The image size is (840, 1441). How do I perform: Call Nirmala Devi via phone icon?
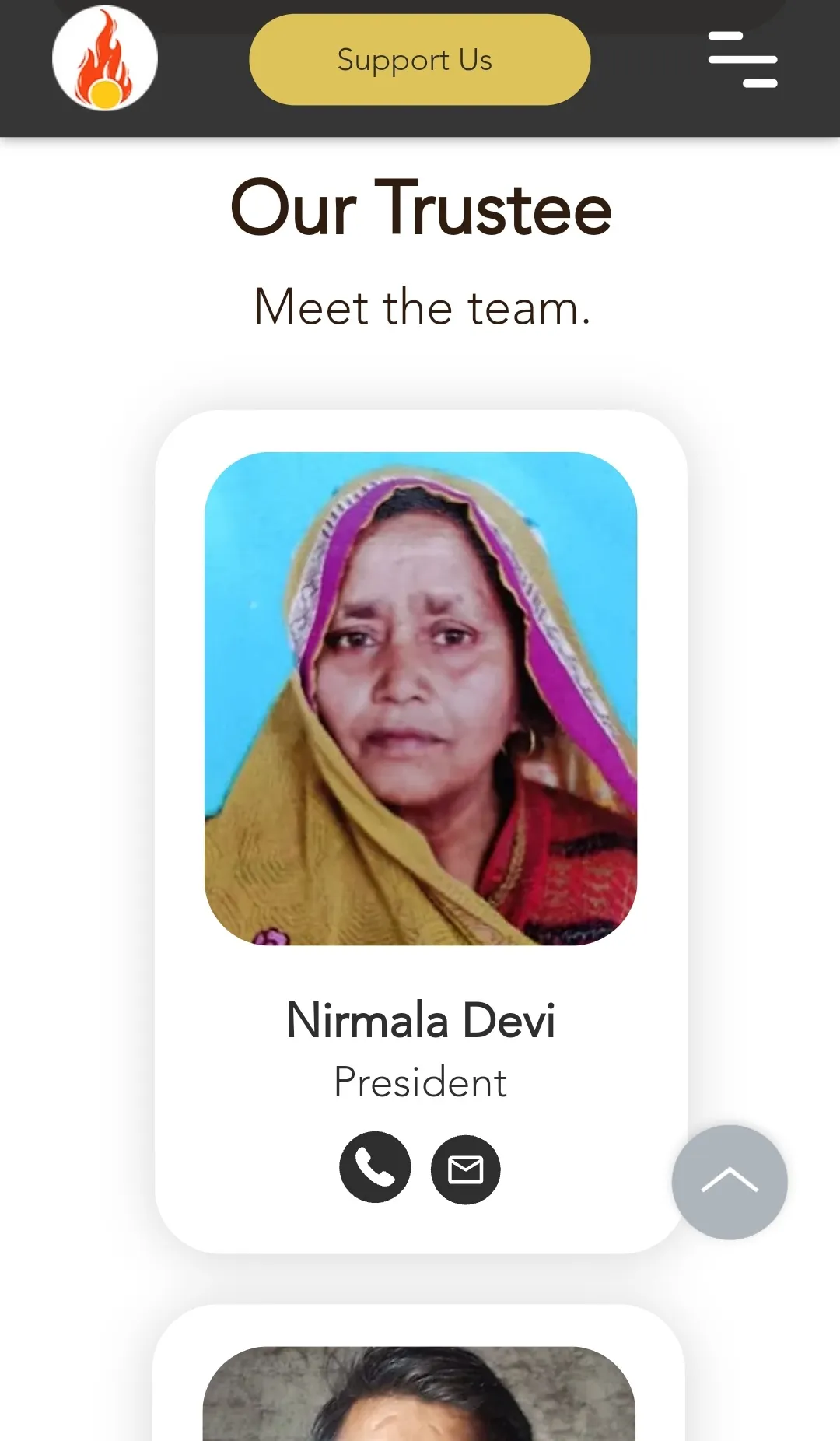point(375,1167)
